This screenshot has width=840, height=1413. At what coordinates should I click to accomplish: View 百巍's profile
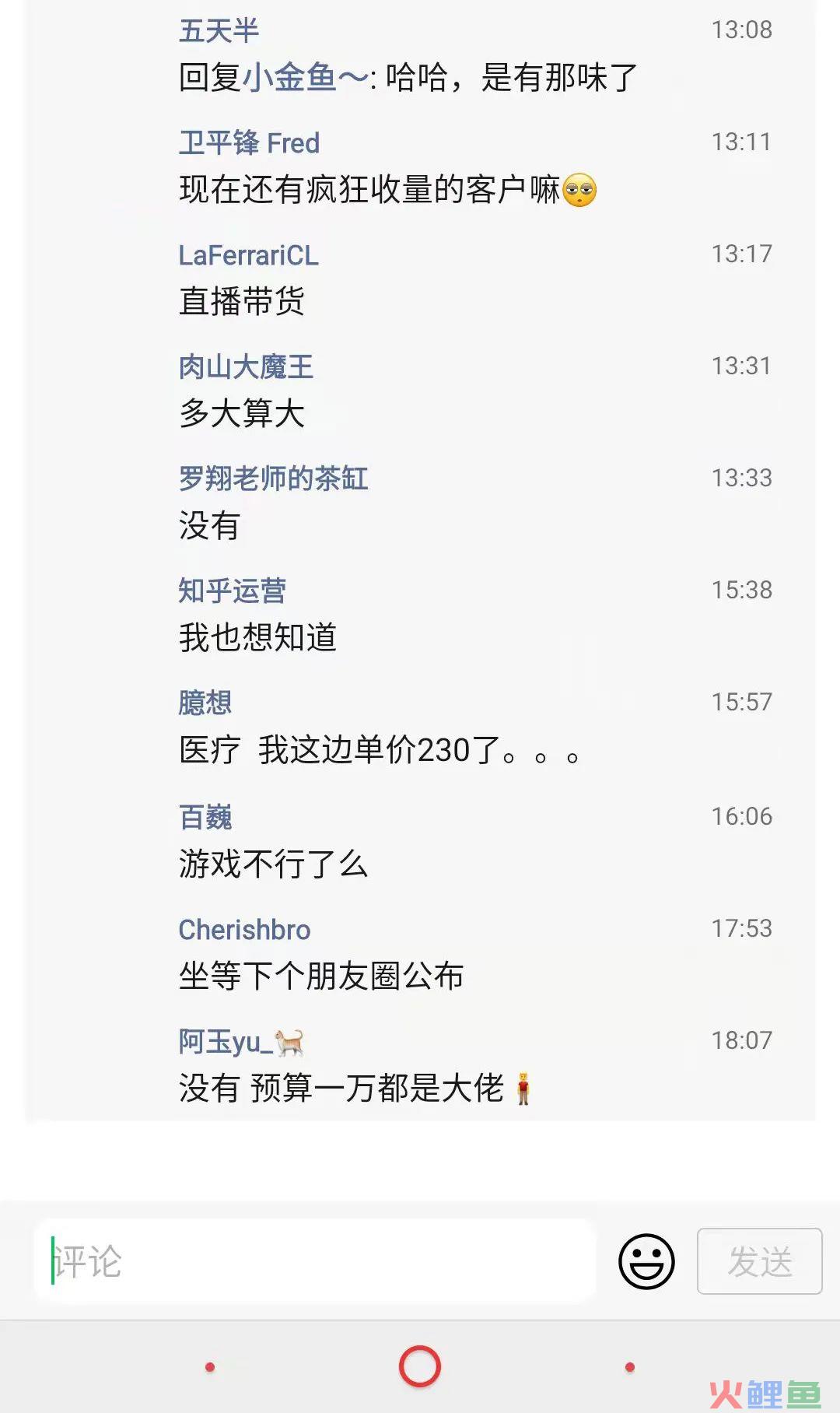coord(205,817)
